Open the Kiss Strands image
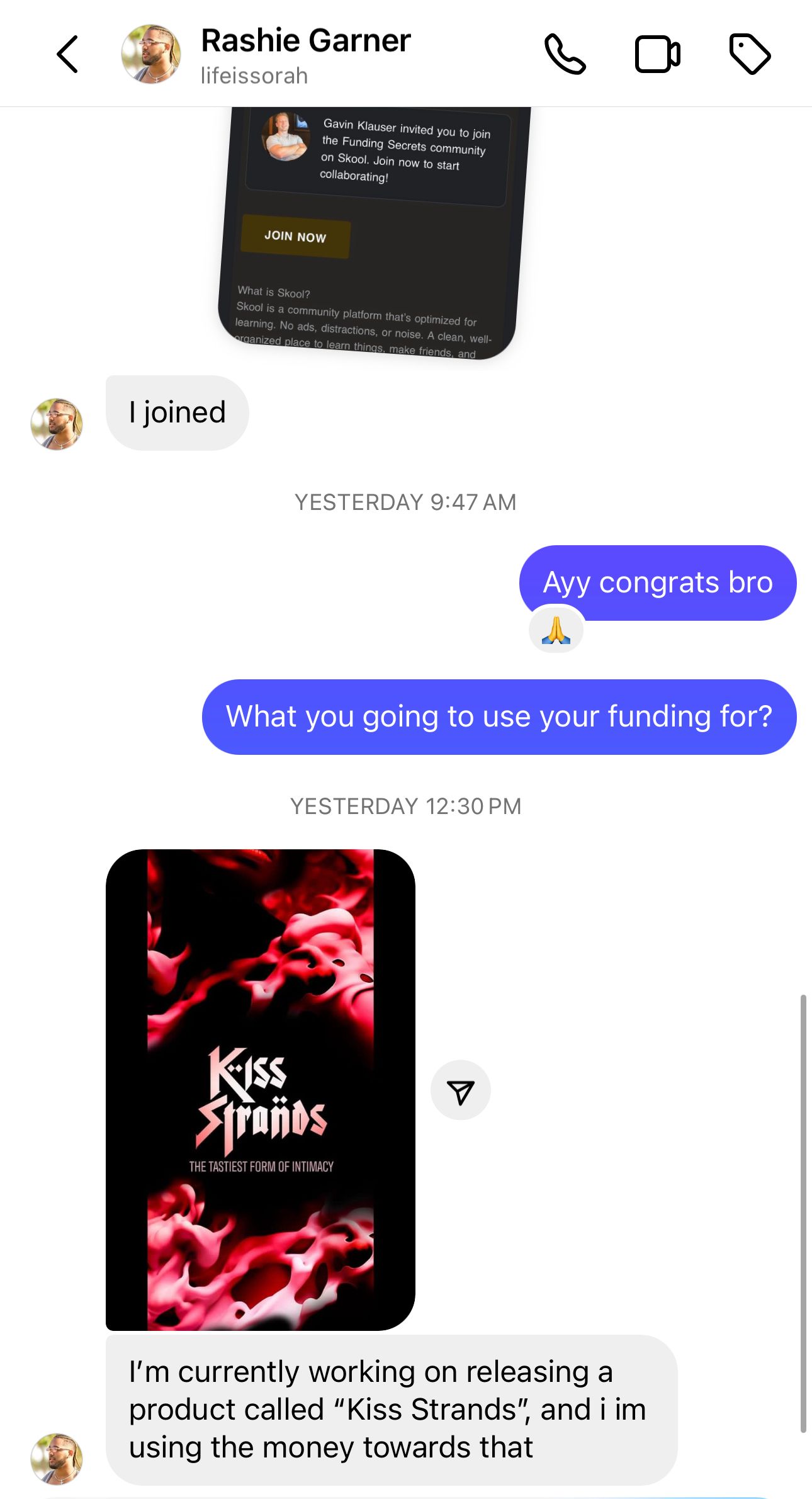This screenshot has height=1499, width=812. (x=261, y=1089)
